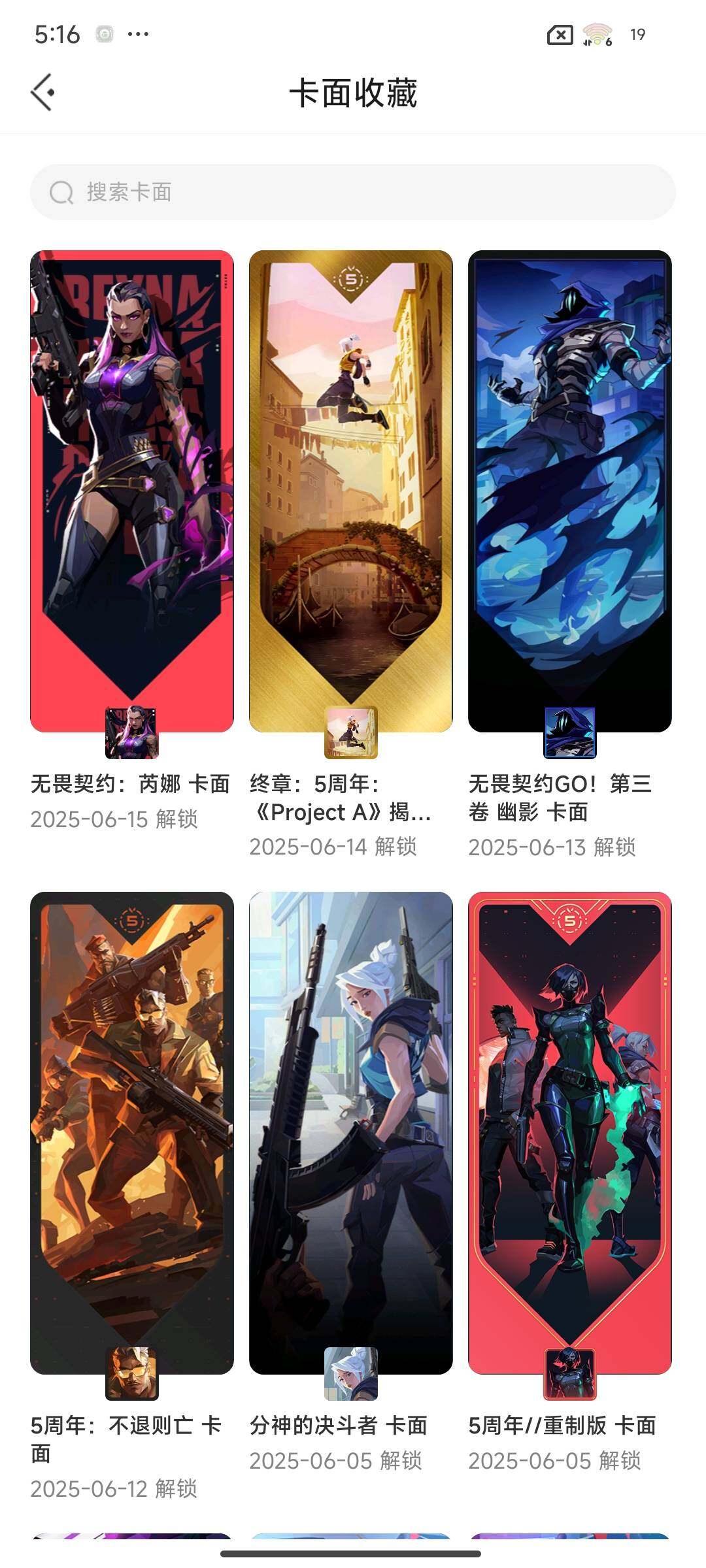Viewport: 706px width, 1568px height.
Task: Open the 无畏契约：芮娜 卡面 card
Action: [x=132, y=491]
